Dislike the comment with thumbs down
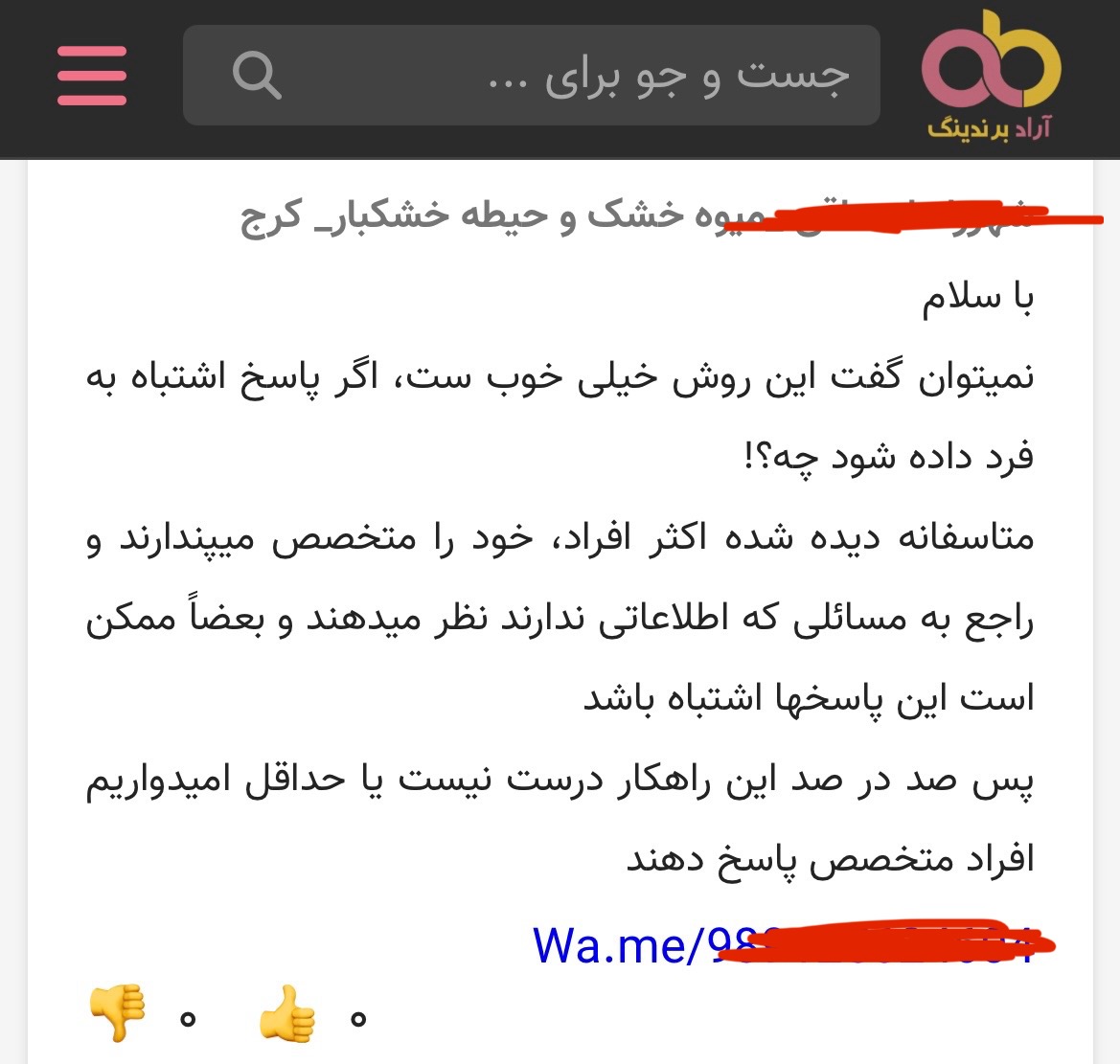Screen dimensions: 1120x1064 [117, 1013]
